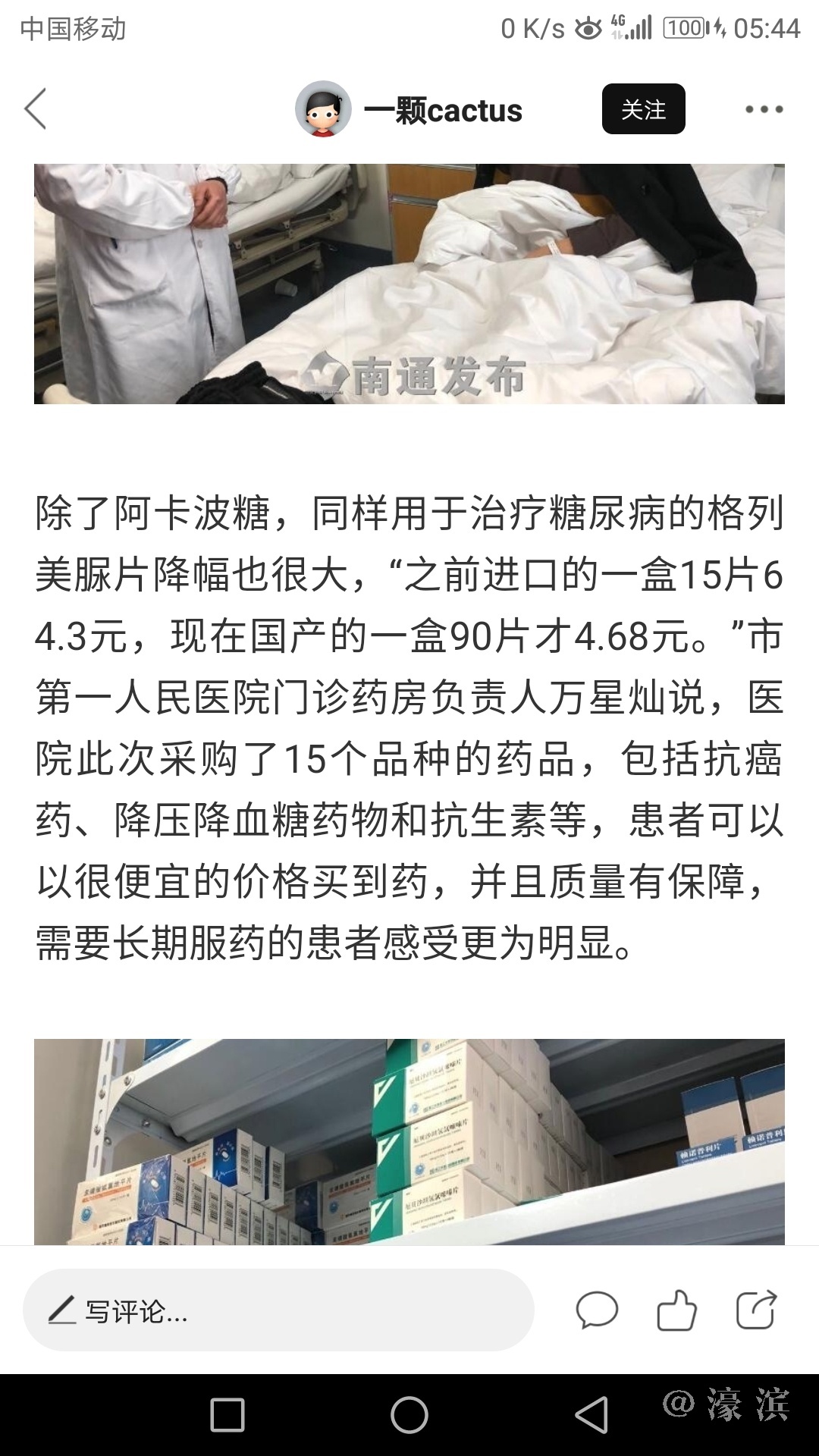Follow the author with 关注 button
Viewport: 819px width, 1456px height.
643,109
